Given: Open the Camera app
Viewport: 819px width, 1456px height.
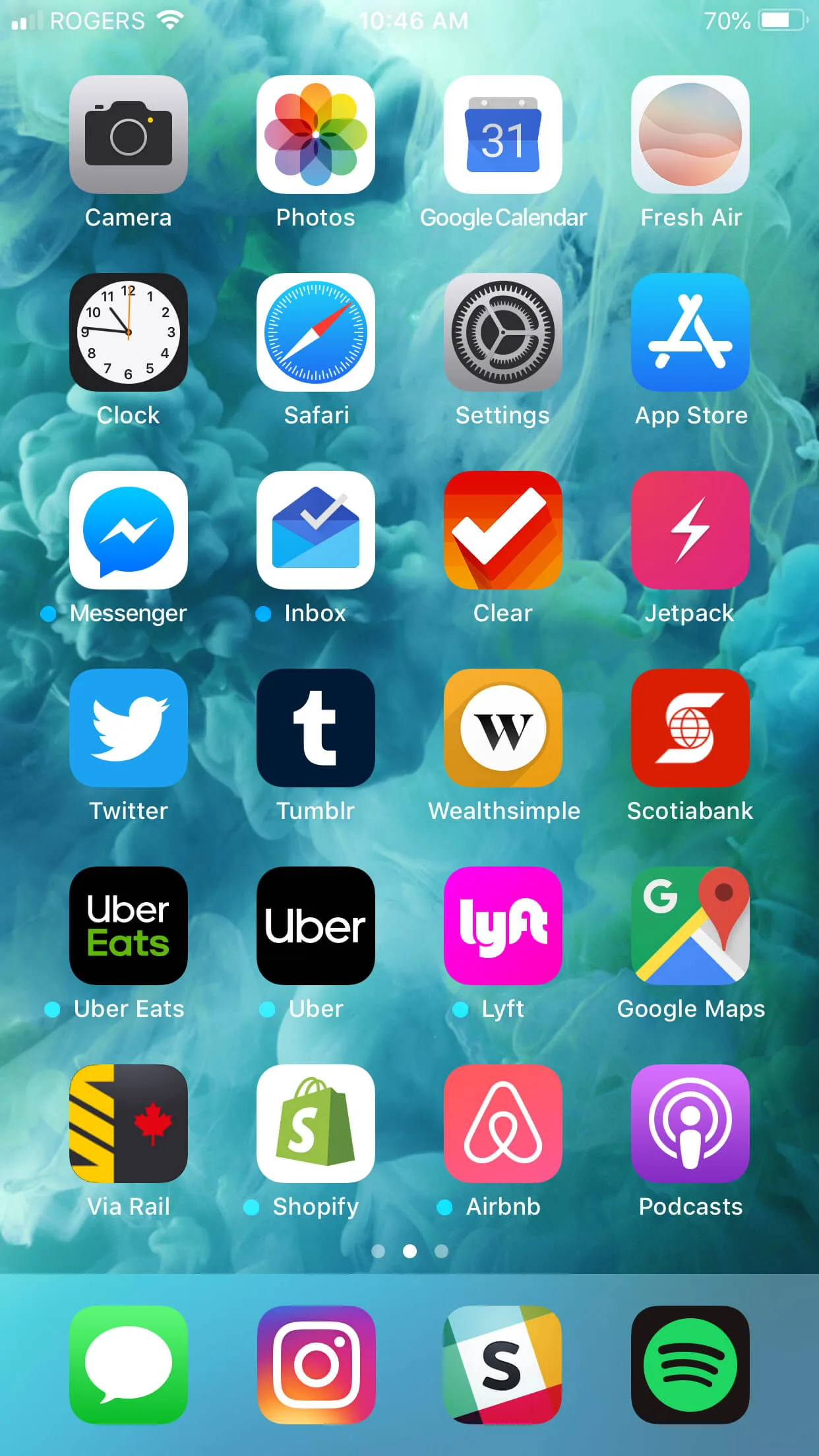Looking at the screenshot, I should [x=129, y=135].
